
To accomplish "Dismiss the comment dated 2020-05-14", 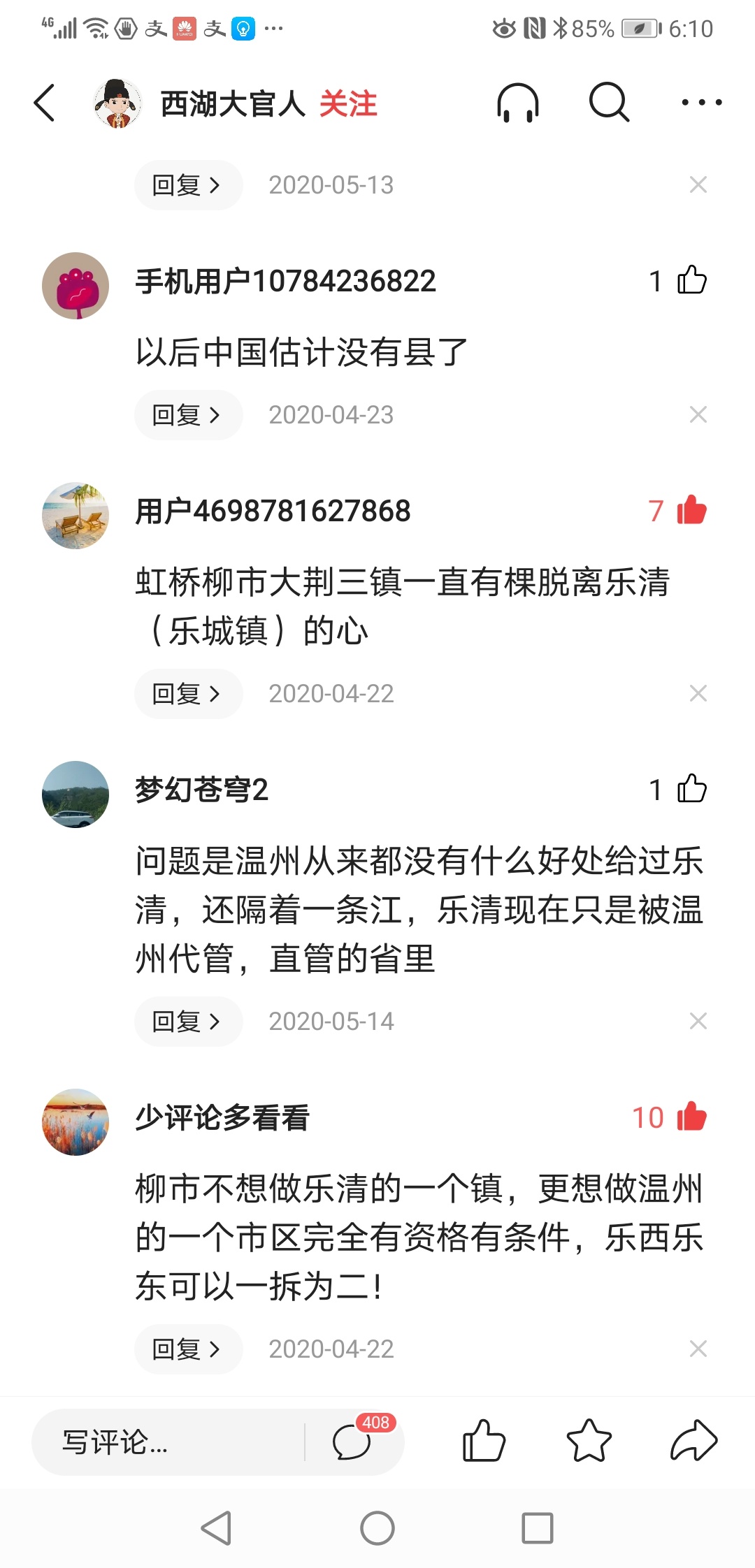I will click(698, 1022).
